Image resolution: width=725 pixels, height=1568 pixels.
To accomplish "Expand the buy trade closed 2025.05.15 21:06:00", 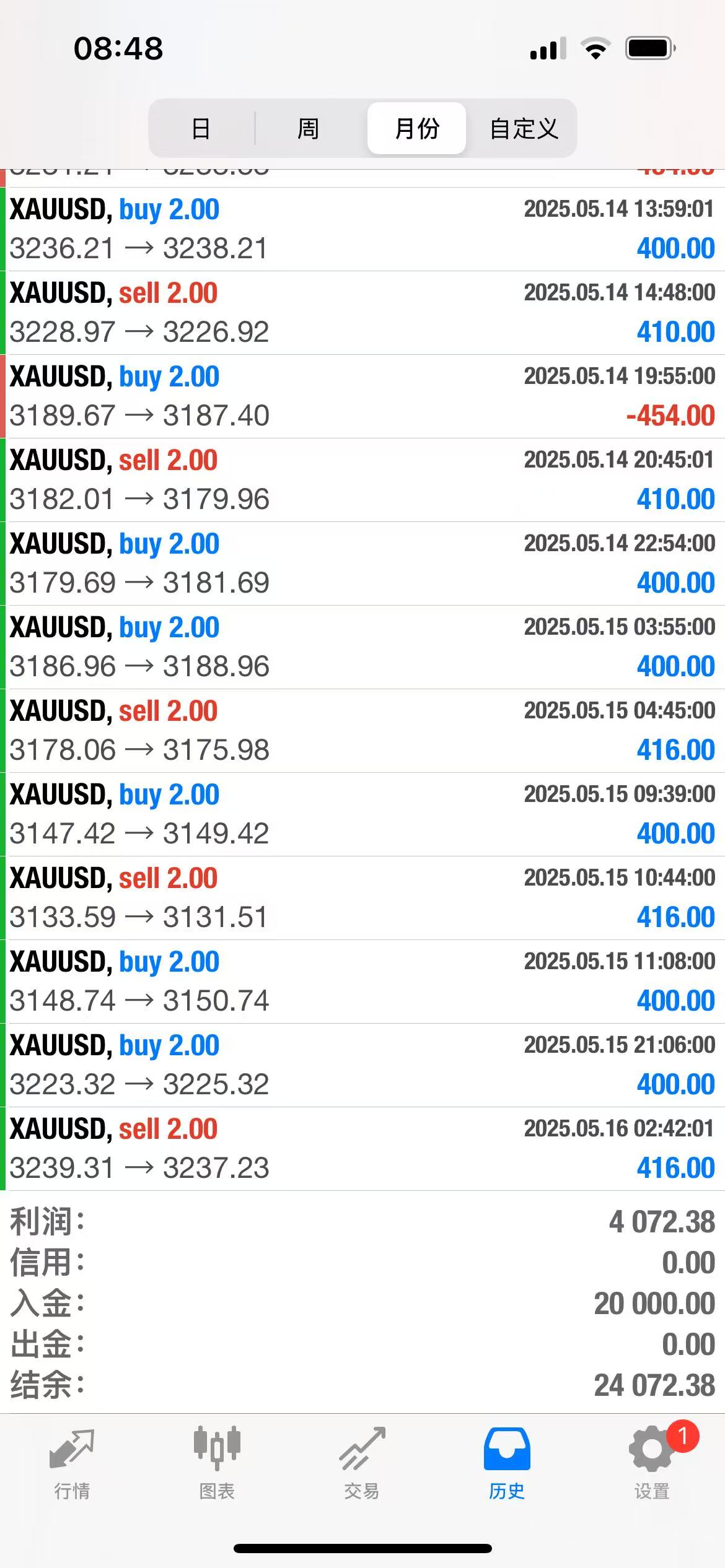I will point(362,1065).
